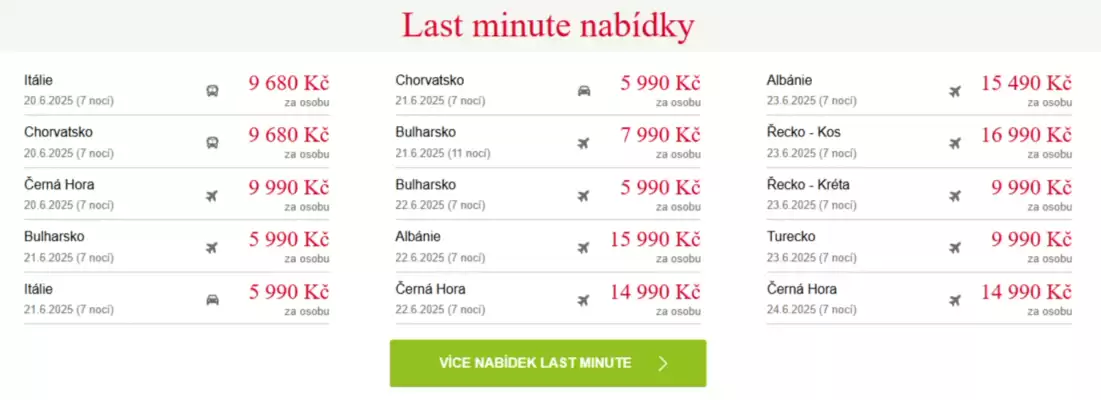Open Chorvatsko offer departing 21.6.2025
The image size is (1101, 400).
pos(547,90)
